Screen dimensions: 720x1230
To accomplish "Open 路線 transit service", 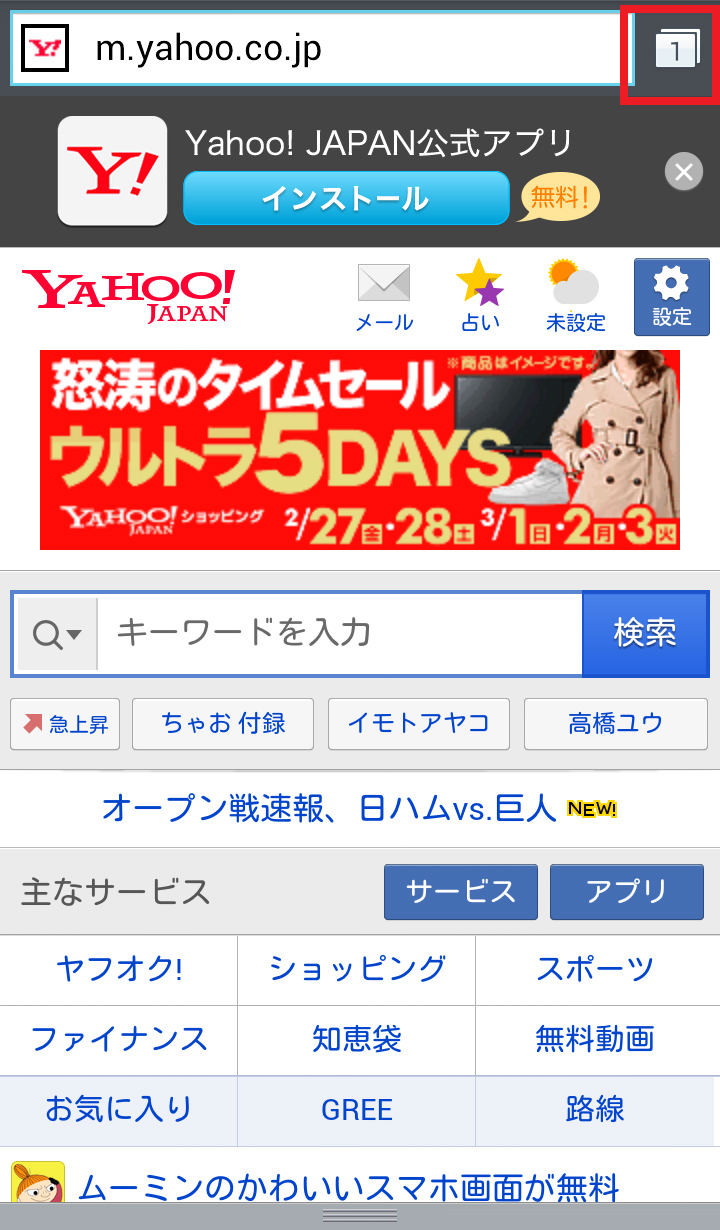I will point(595,1109).
